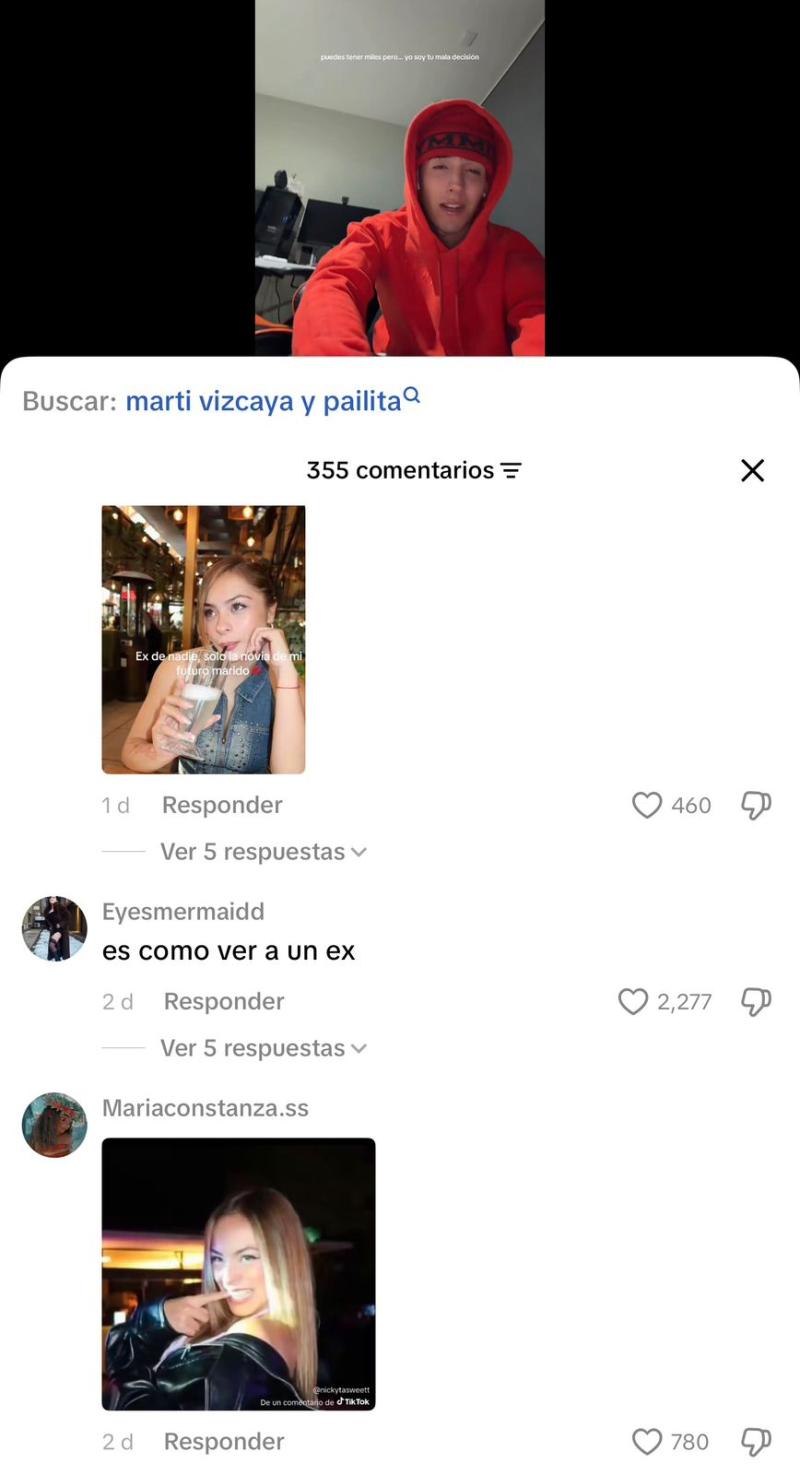Tap the heart on Eyesmermaidd's comment
The image size is (800, 1475).
click(633, 1001)
